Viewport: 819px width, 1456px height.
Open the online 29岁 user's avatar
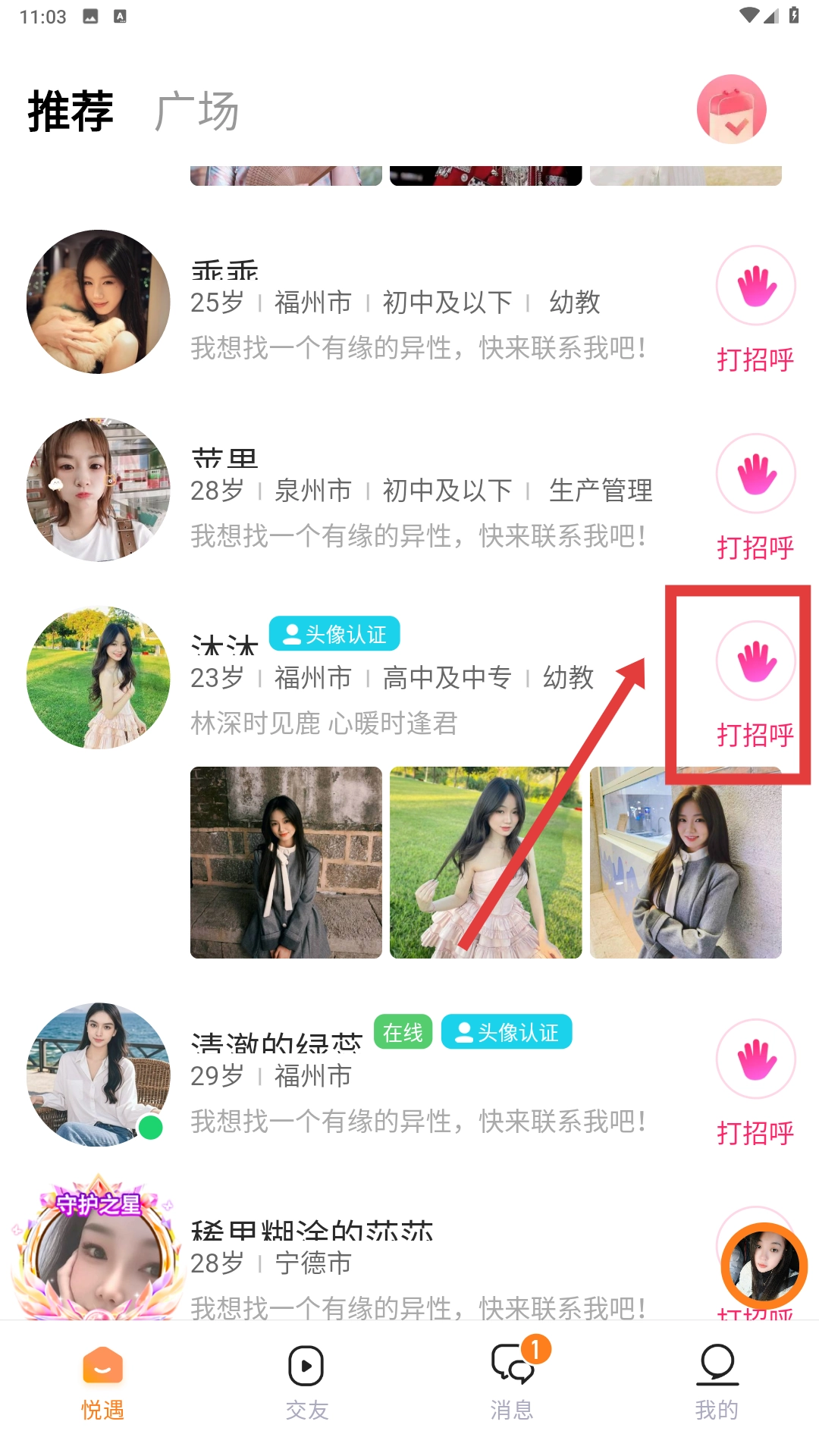pos(99,1075)
